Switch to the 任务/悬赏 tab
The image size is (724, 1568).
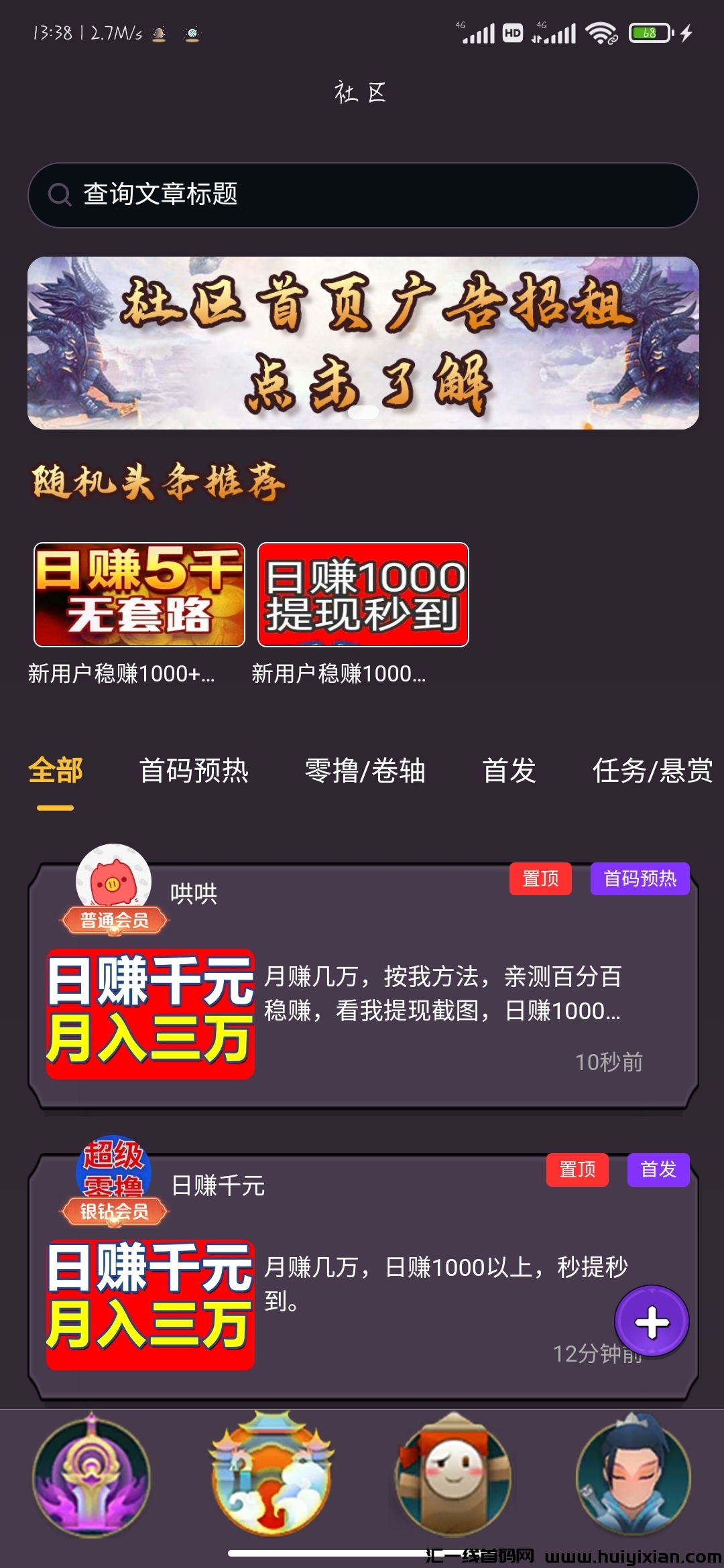coord(652,771)
